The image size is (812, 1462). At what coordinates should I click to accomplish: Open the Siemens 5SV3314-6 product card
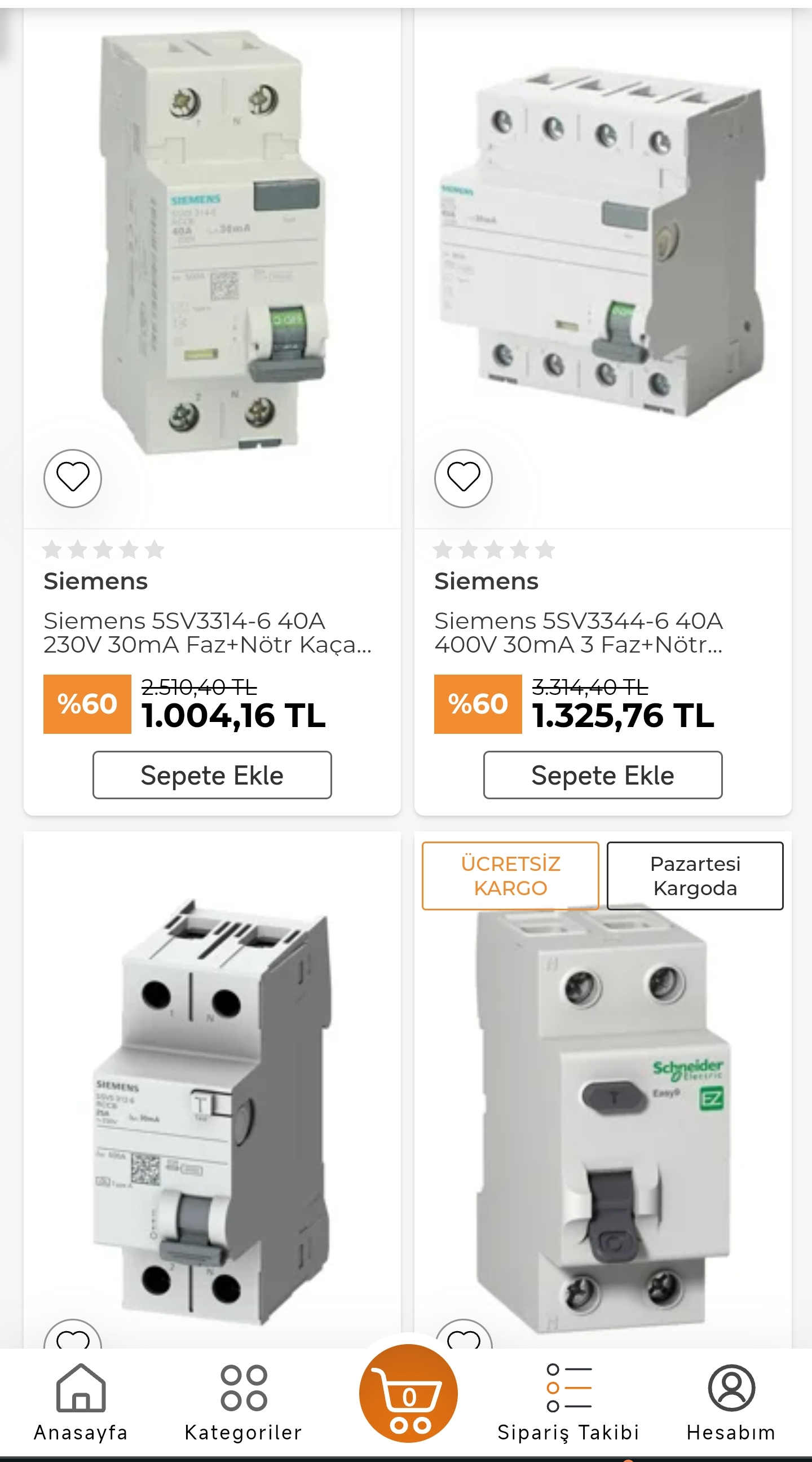[212, 412]
